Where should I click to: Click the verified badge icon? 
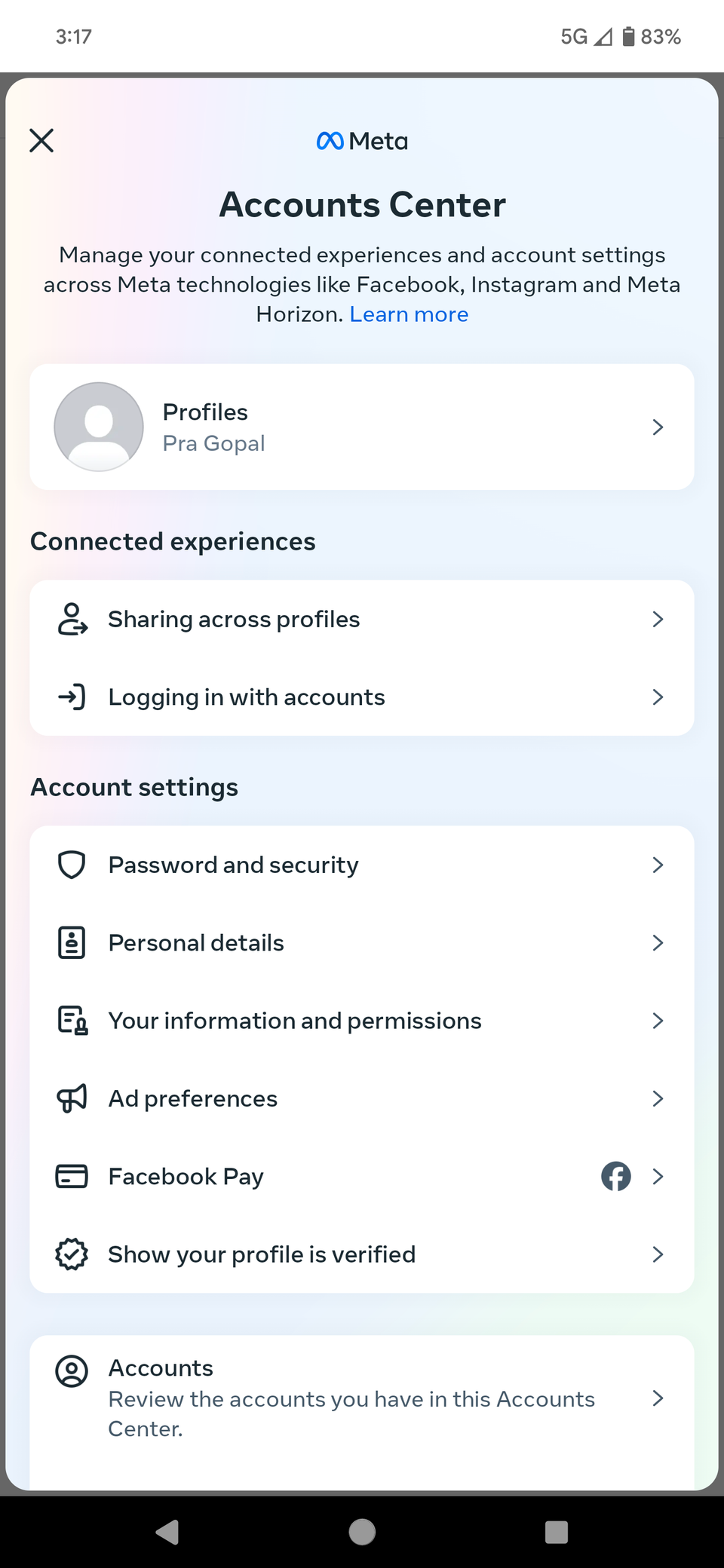click(72, 1254)
